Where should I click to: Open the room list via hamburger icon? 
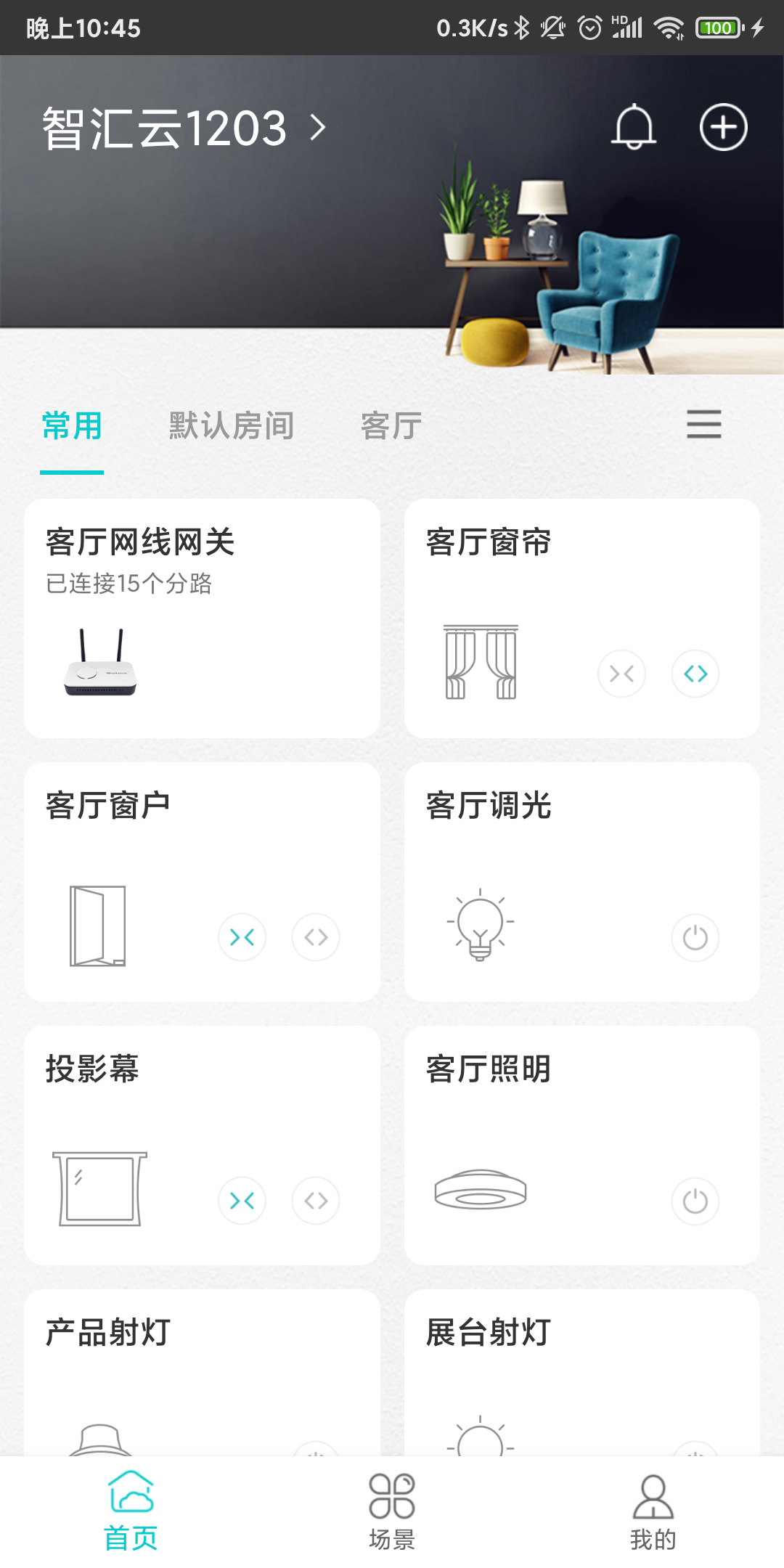tap(702, 425)
